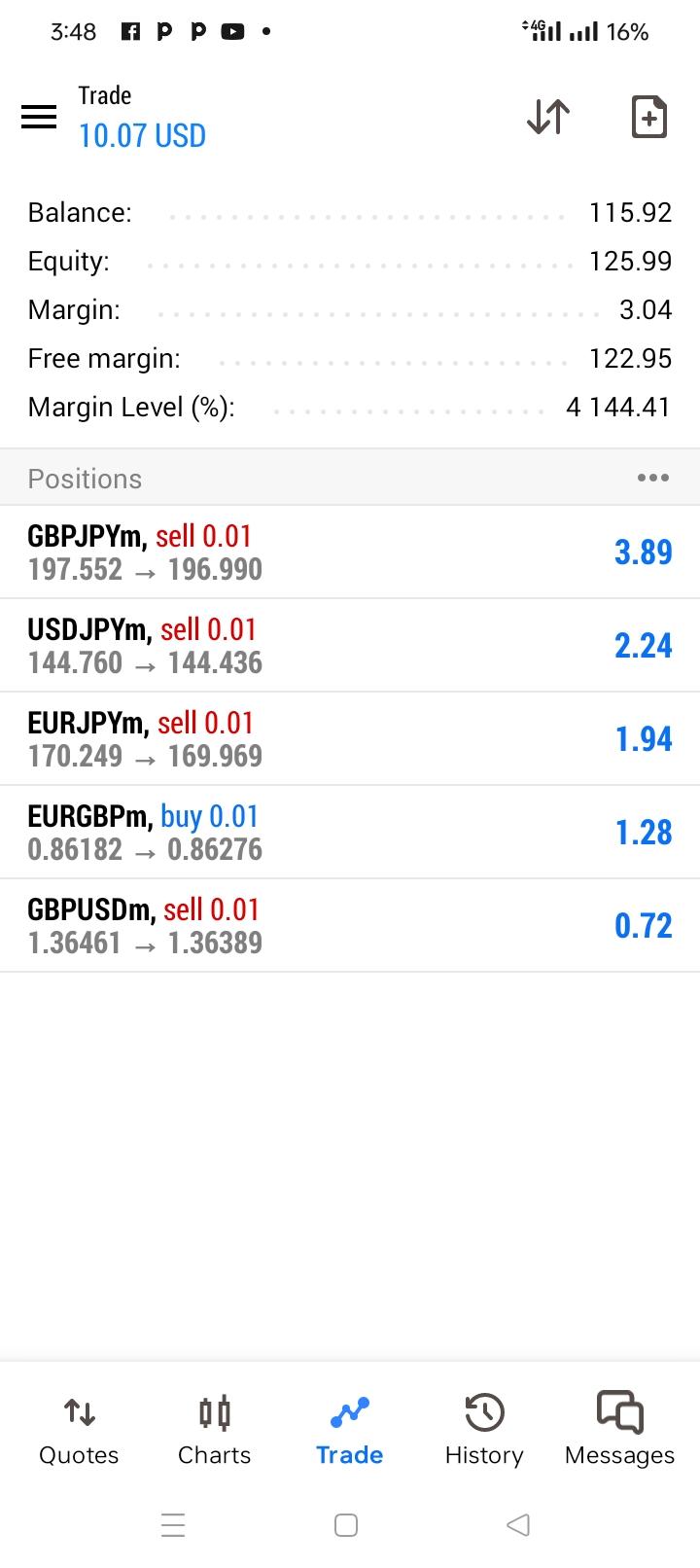
Task: Open the EURGBPm buy position
Action: pyautogui.click(x=350, y=832)
